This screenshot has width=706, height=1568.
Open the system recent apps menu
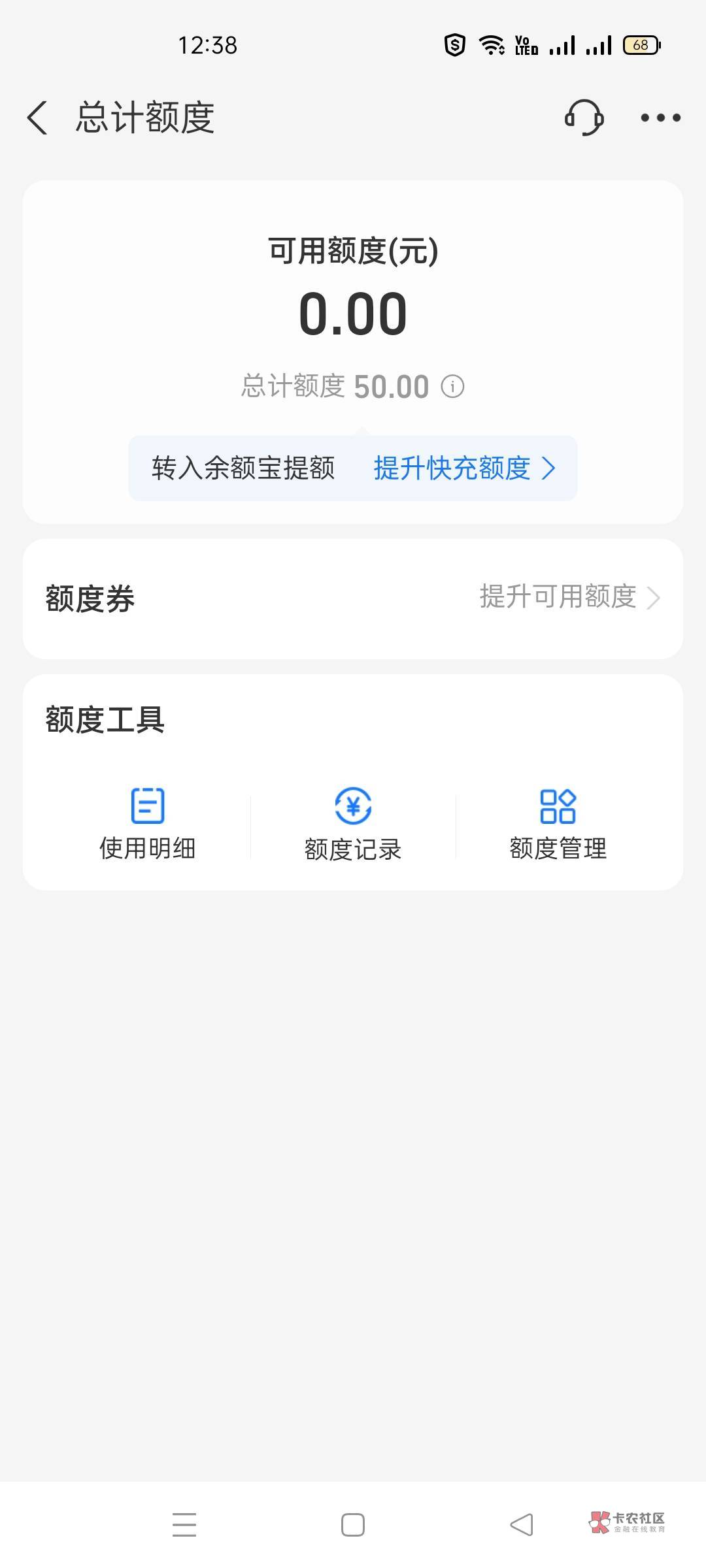(x=184, y=1525)
